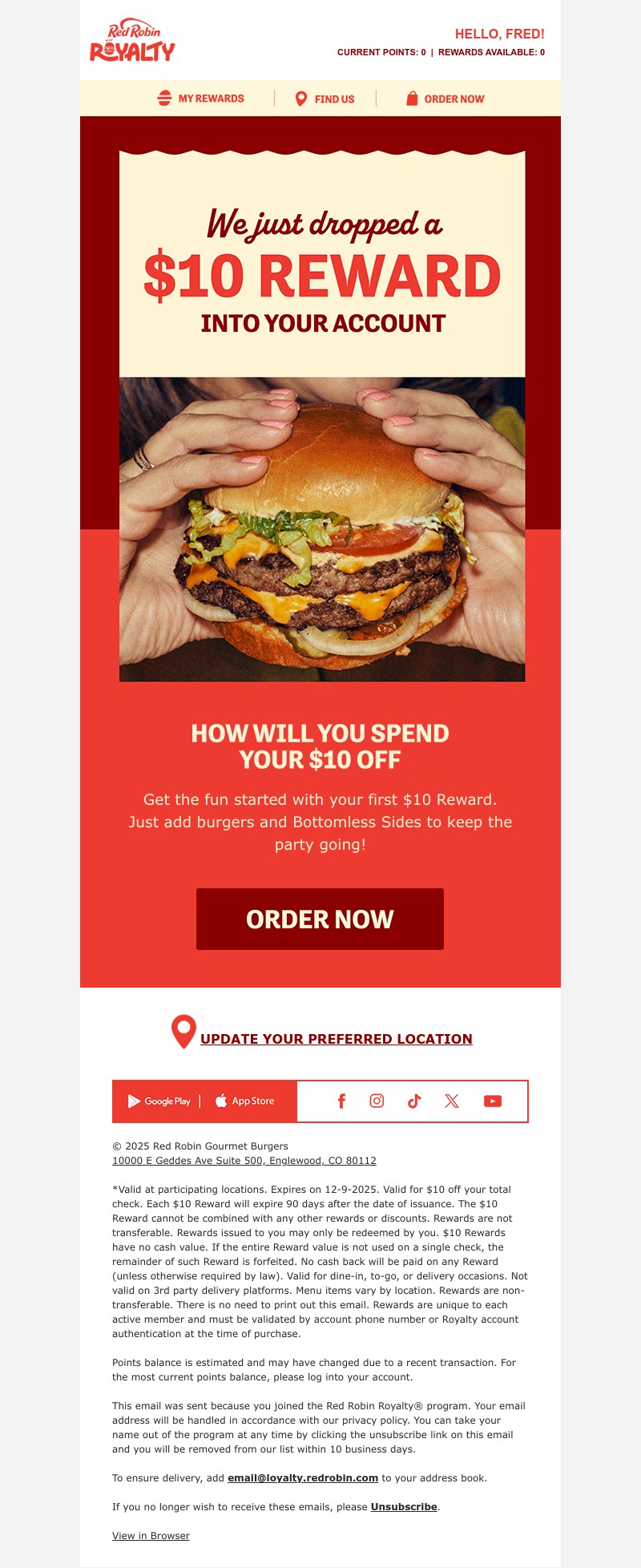Click the bag icon beside ORDER NOW
Image resolution: width=641 pixels, height=1568 pixels.
coord(412,99)
